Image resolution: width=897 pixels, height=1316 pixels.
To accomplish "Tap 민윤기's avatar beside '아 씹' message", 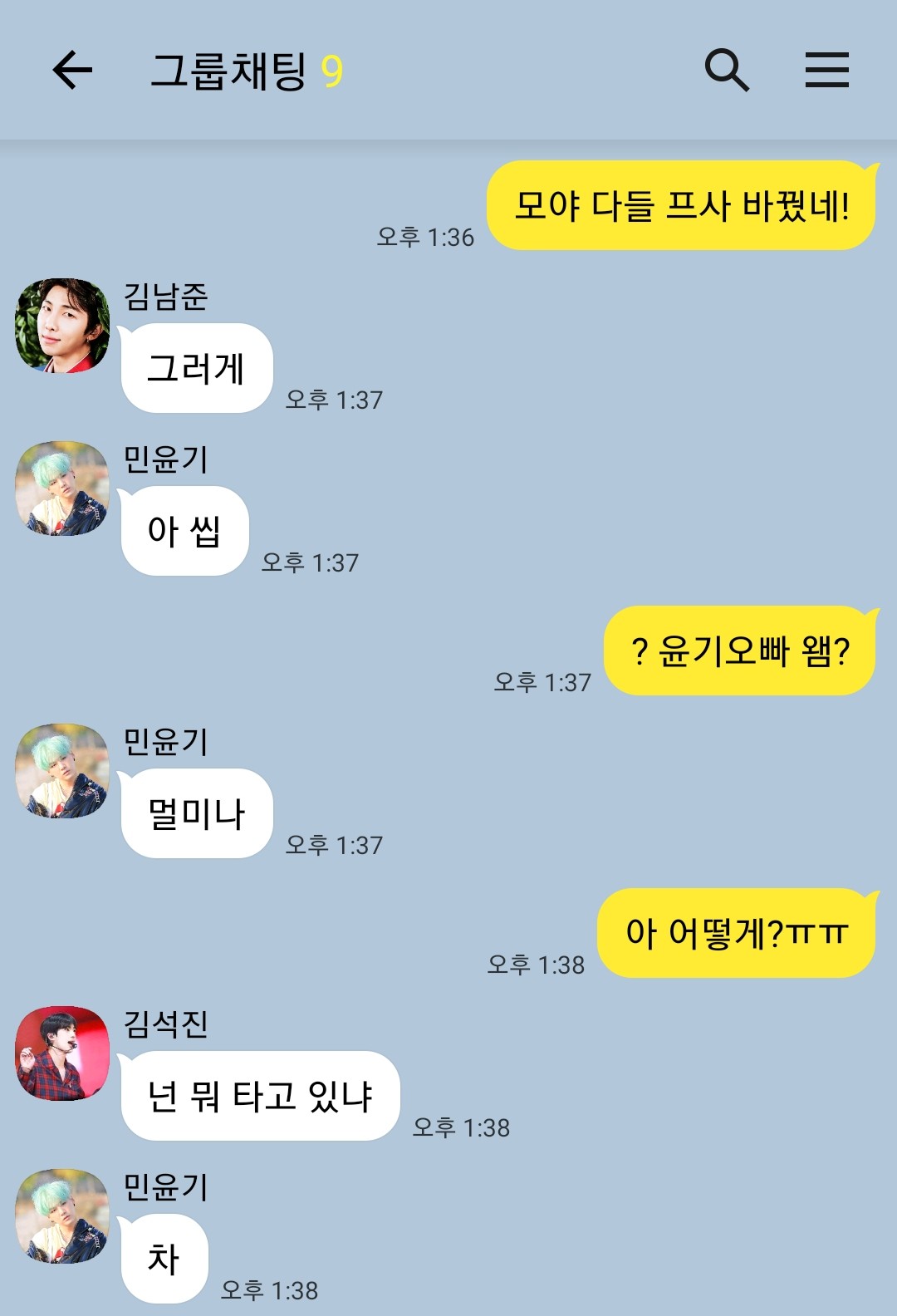I will [63, 489].
